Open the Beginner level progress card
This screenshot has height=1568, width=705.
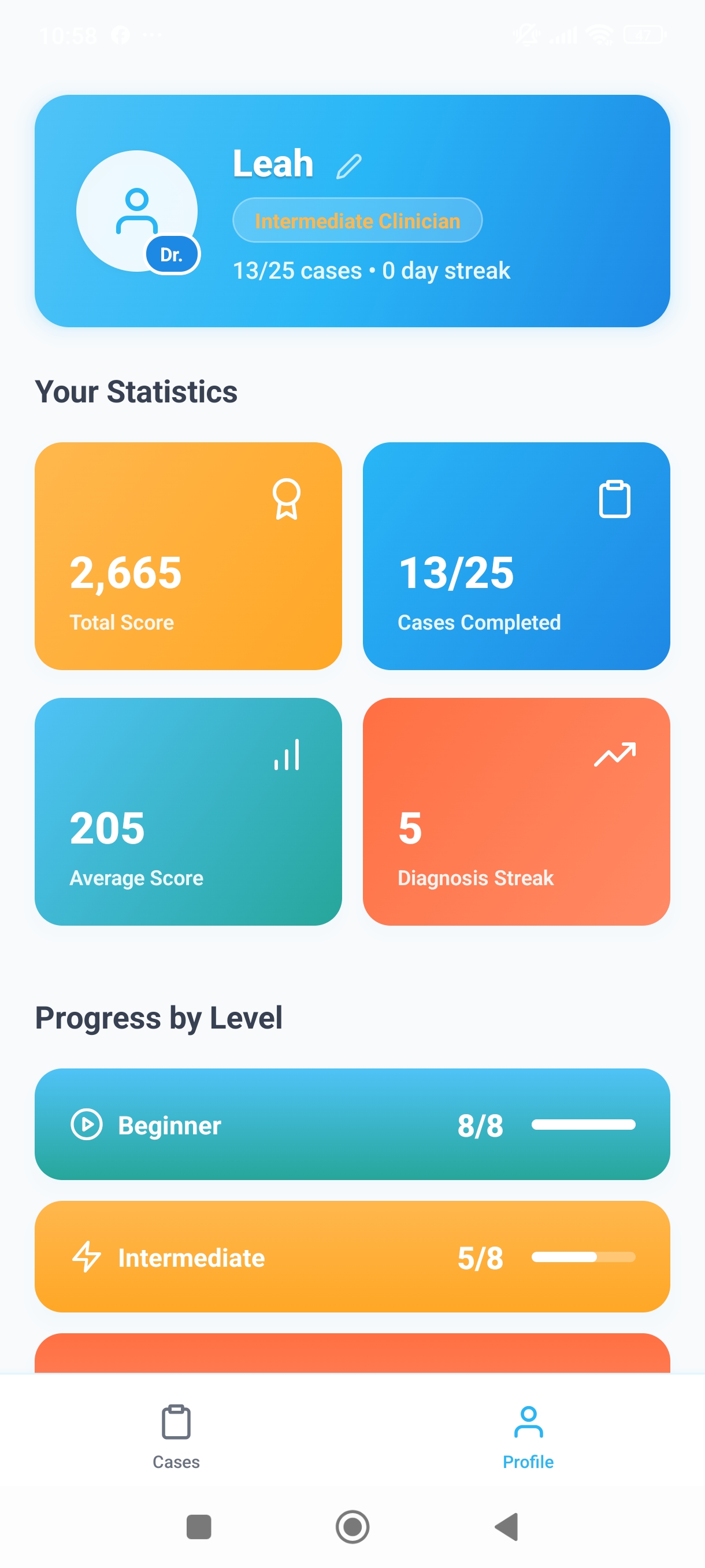click(x=352, y=1123)
